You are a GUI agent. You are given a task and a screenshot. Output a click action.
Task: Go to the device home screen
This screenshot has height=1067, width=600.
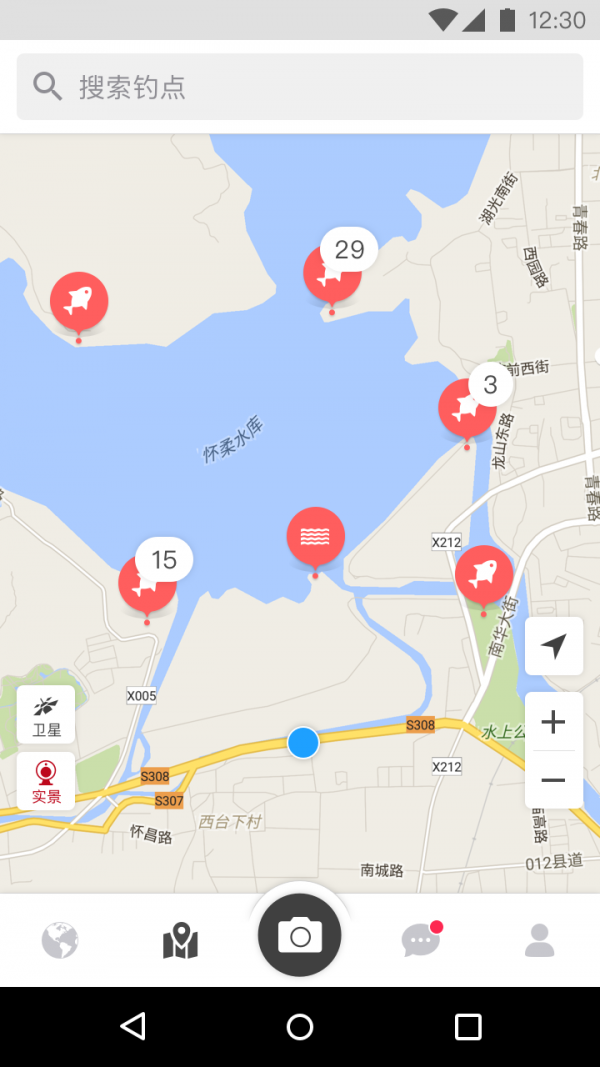pos(300,1026)
